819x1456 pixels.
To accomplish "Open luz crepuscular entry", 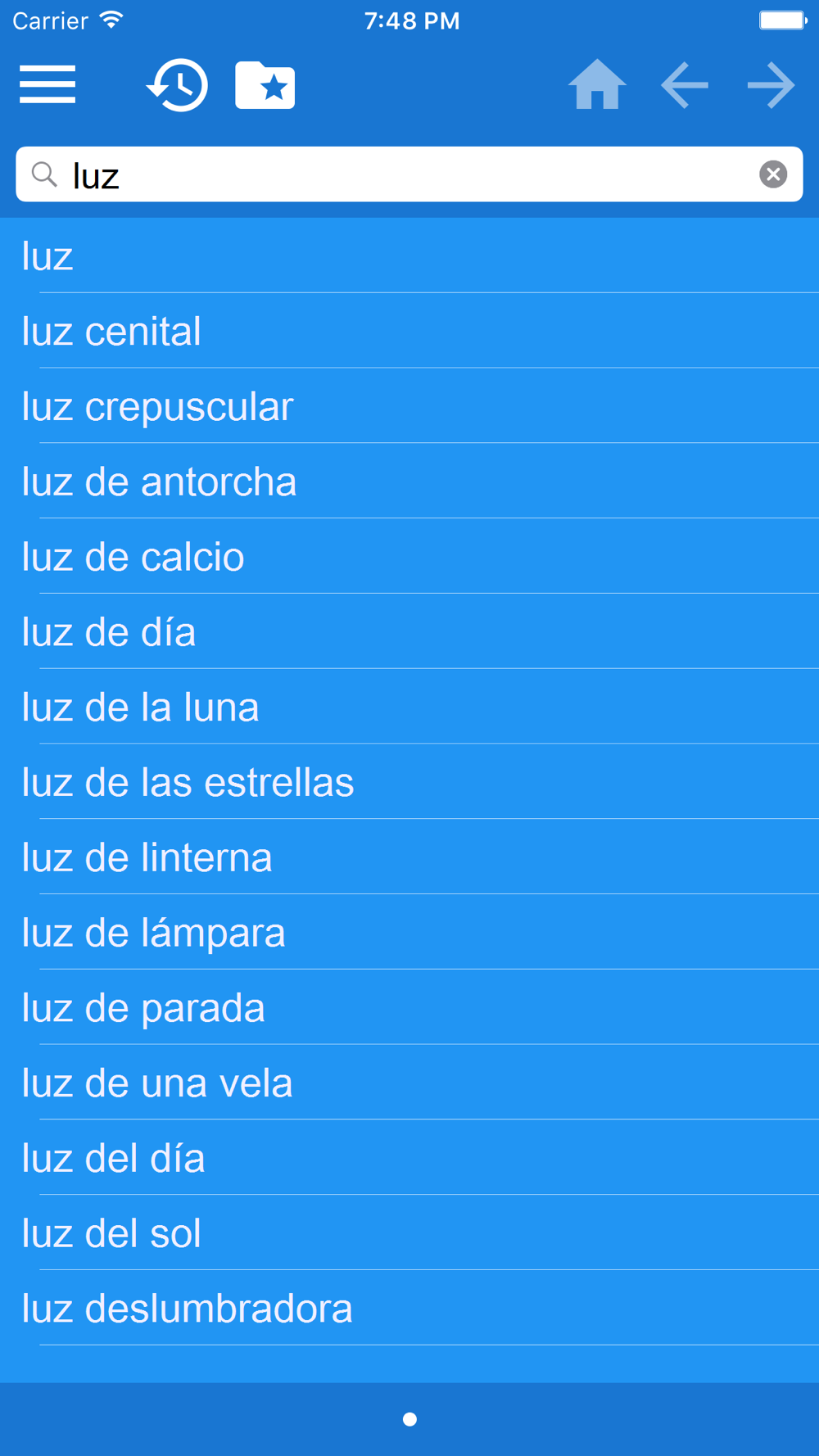I will [409, 406].
